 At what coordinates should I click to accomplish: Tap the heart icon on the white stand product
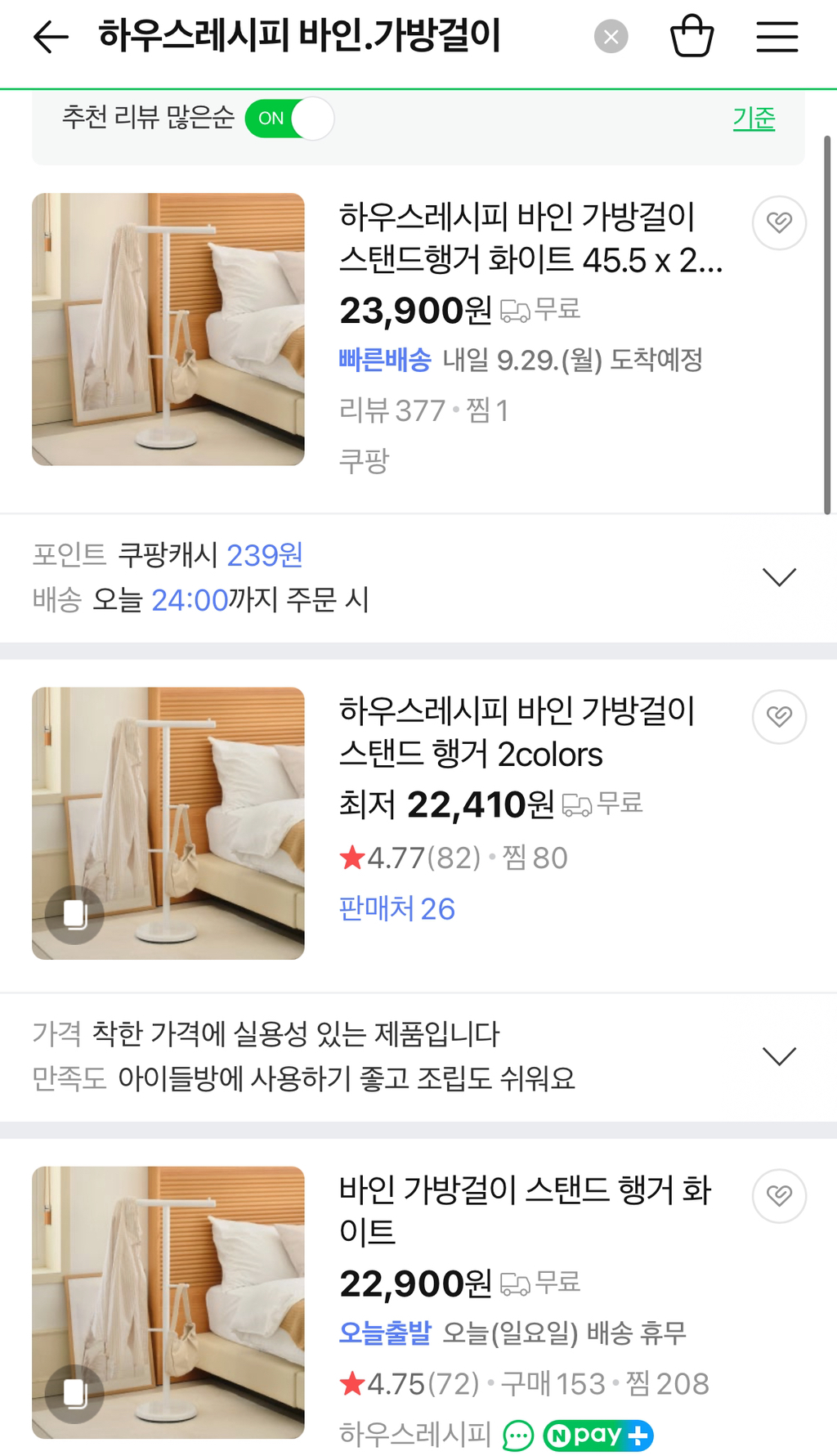click(x=778, y=1196)
